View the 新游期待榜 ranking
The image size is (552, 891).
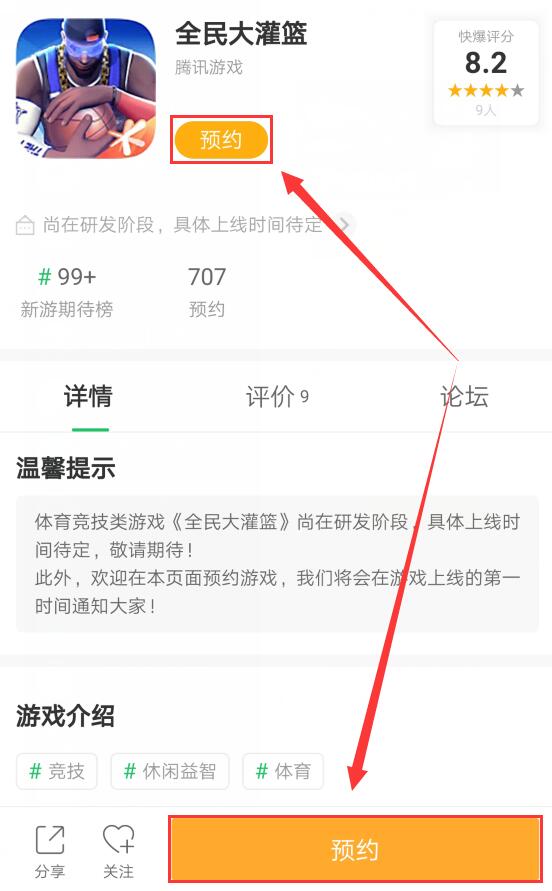pos(67,292)
